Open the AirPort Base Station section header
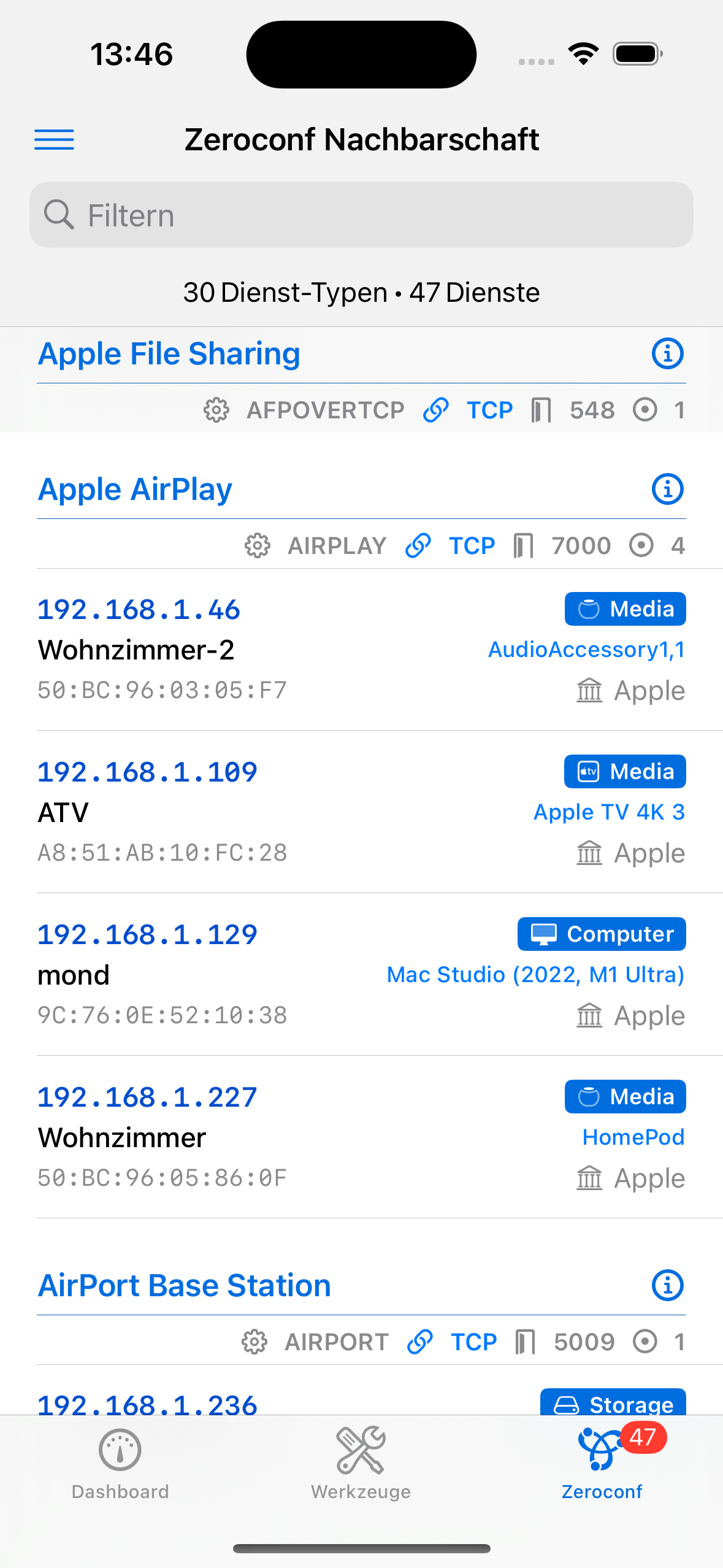This screenshot has width=723, height=1568. pyautogui.click(x=185, y=1285)
